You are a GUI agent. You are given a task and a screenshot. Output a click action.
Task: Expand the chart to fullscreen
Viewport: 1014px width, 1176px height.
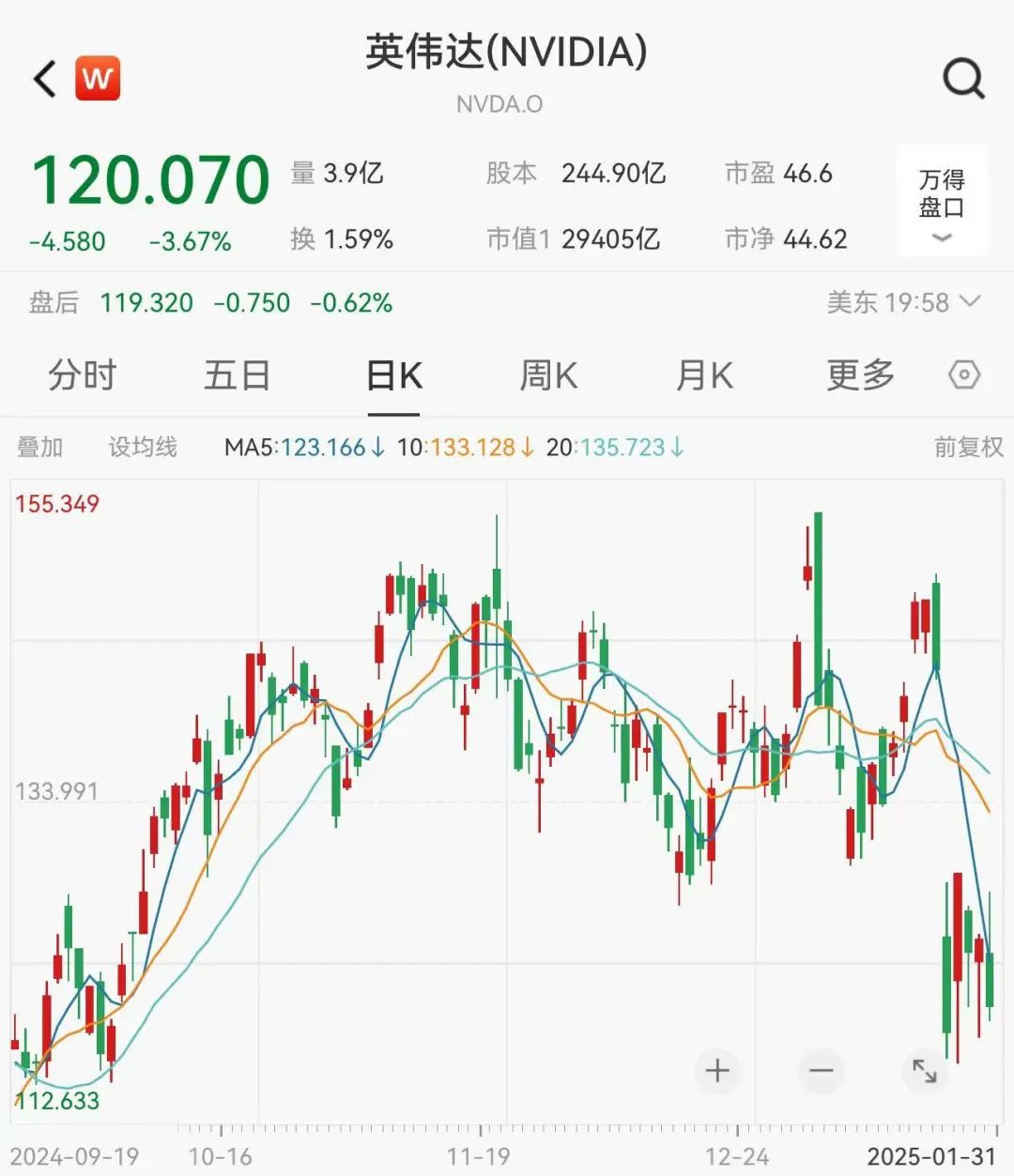925,1071
